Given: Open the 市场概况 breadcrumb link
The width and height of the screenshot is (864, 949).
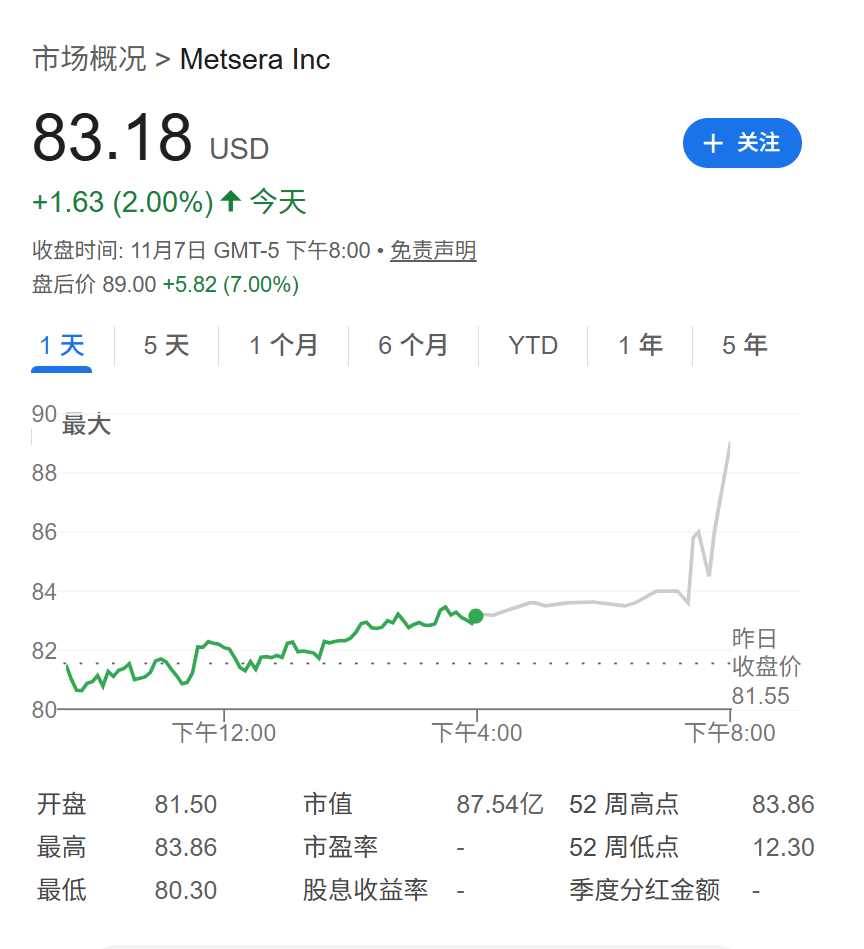Looking at the screenshot, I should click(89, 59).
